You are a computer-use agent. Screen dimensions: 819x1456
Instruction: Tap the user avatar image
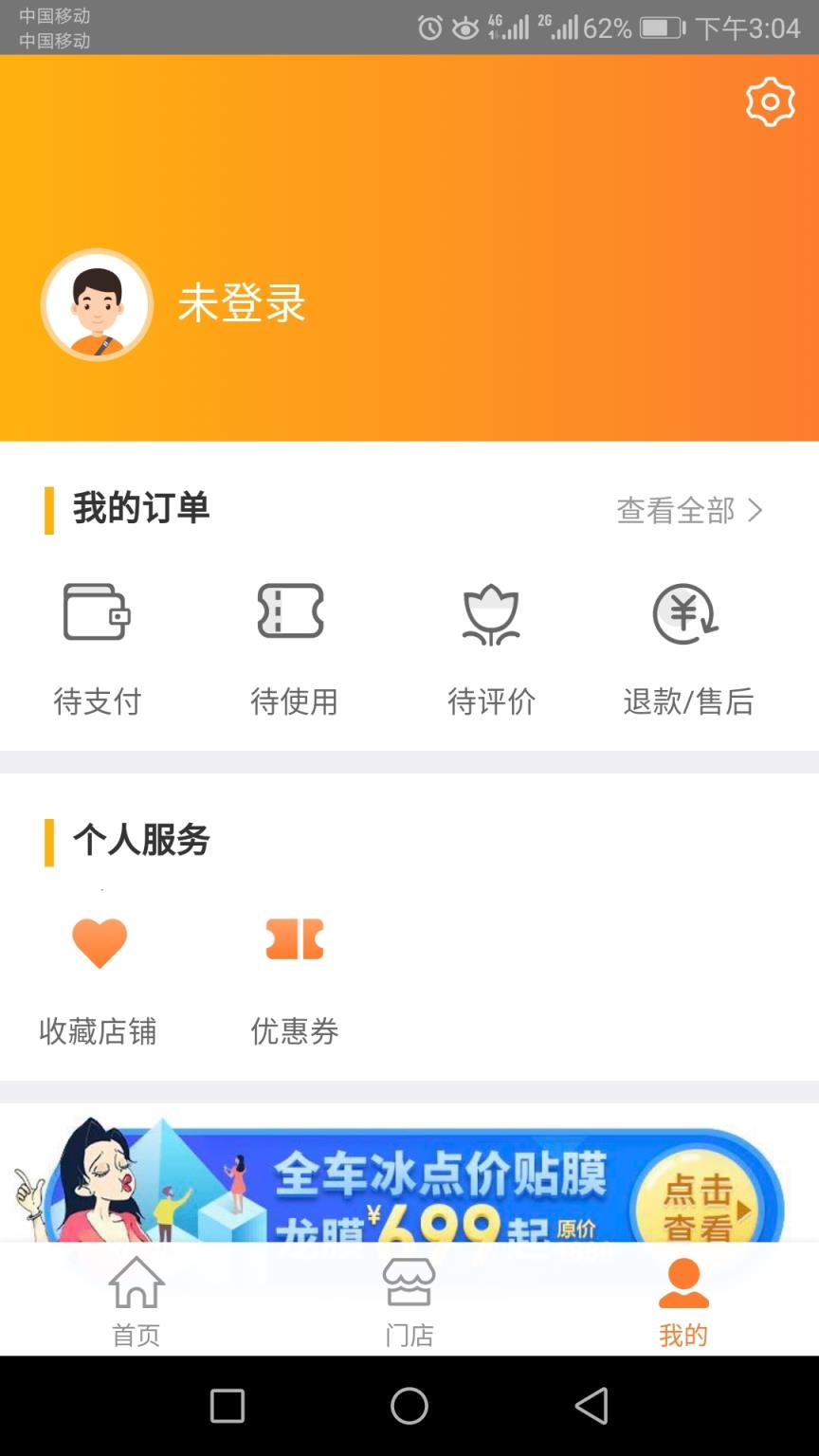(98, 305)
